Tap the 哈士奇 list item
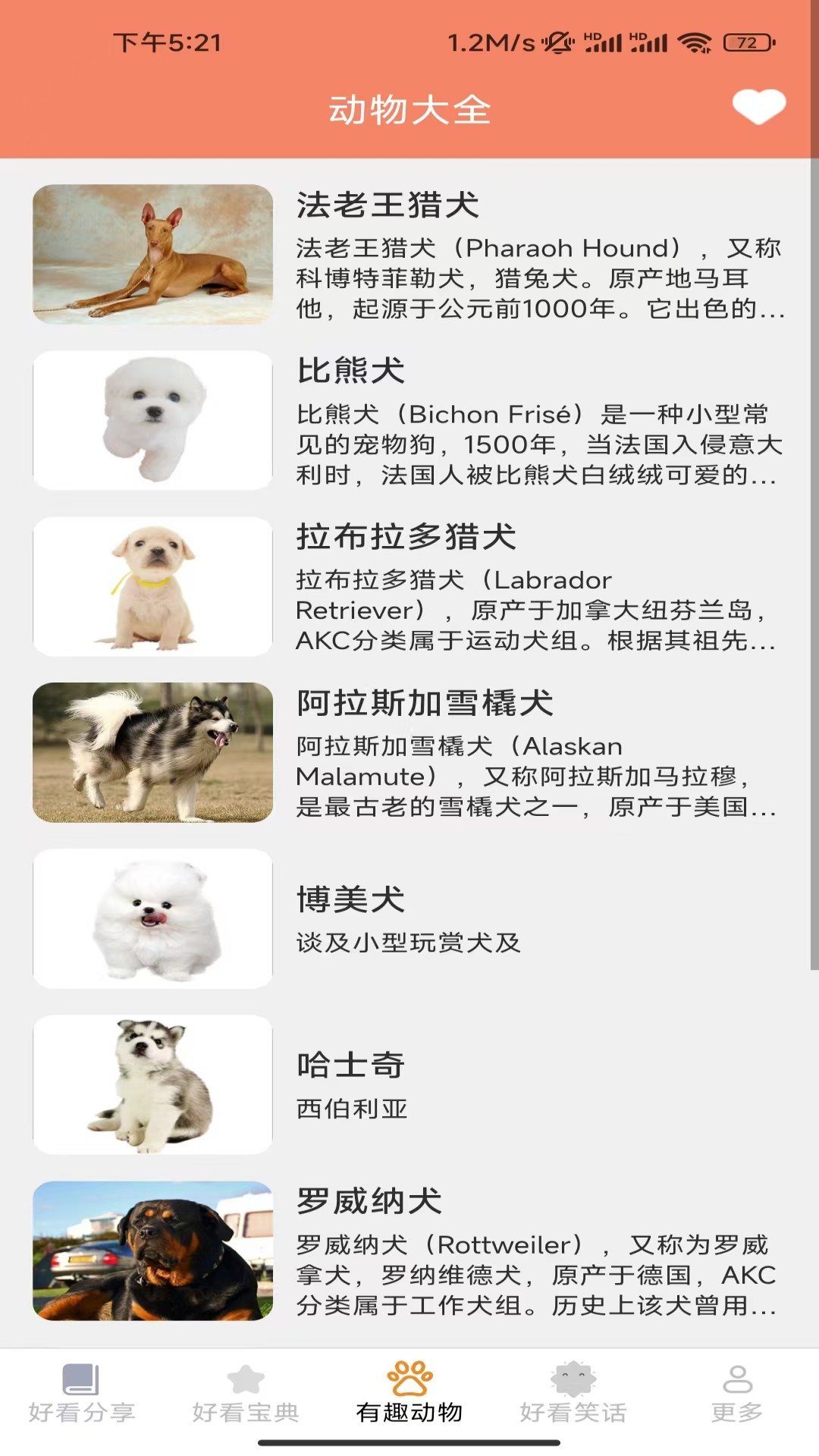 409,1085
